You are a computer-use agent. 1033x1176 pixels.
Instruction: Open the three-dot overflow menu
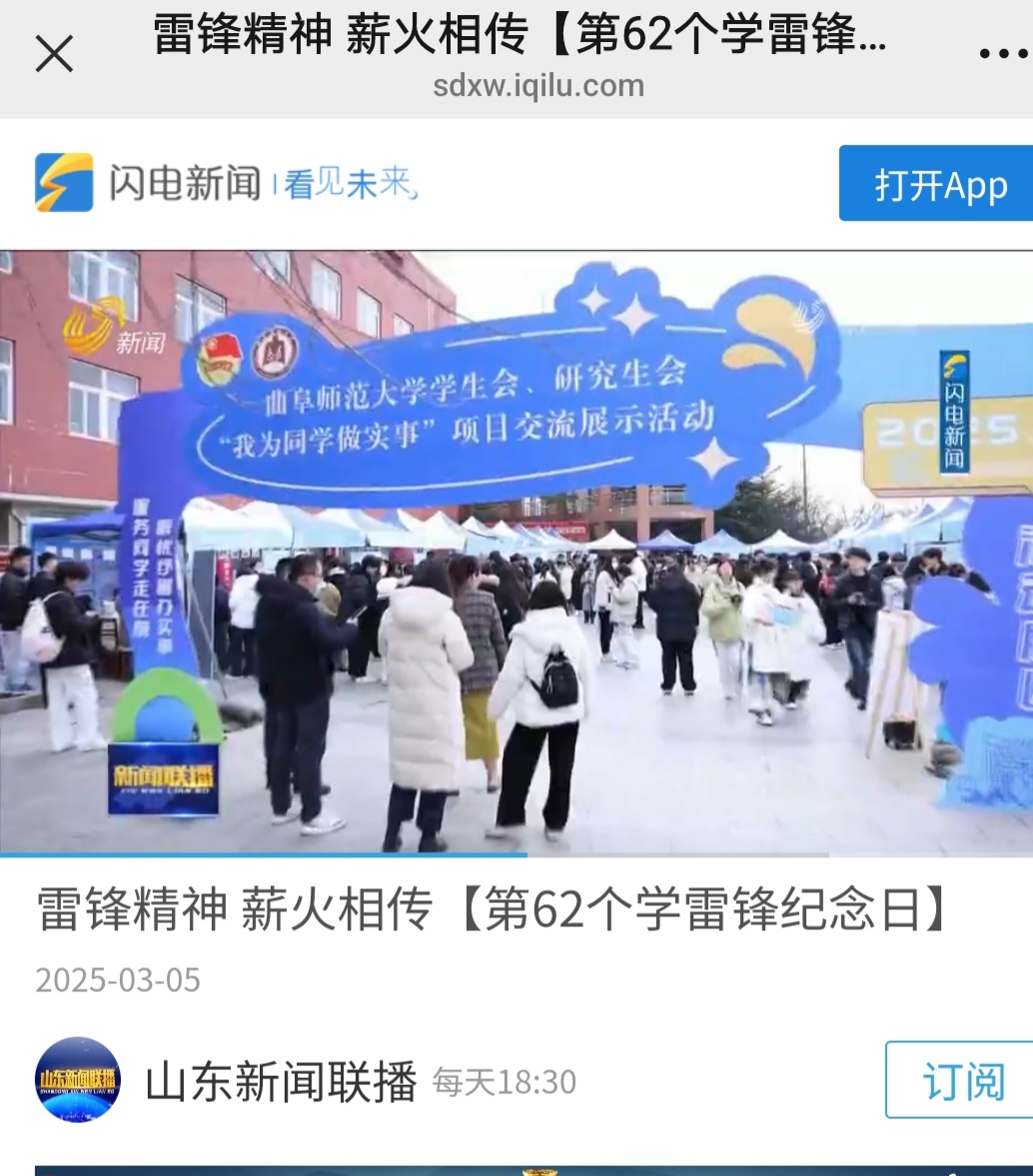point(1002,54)
